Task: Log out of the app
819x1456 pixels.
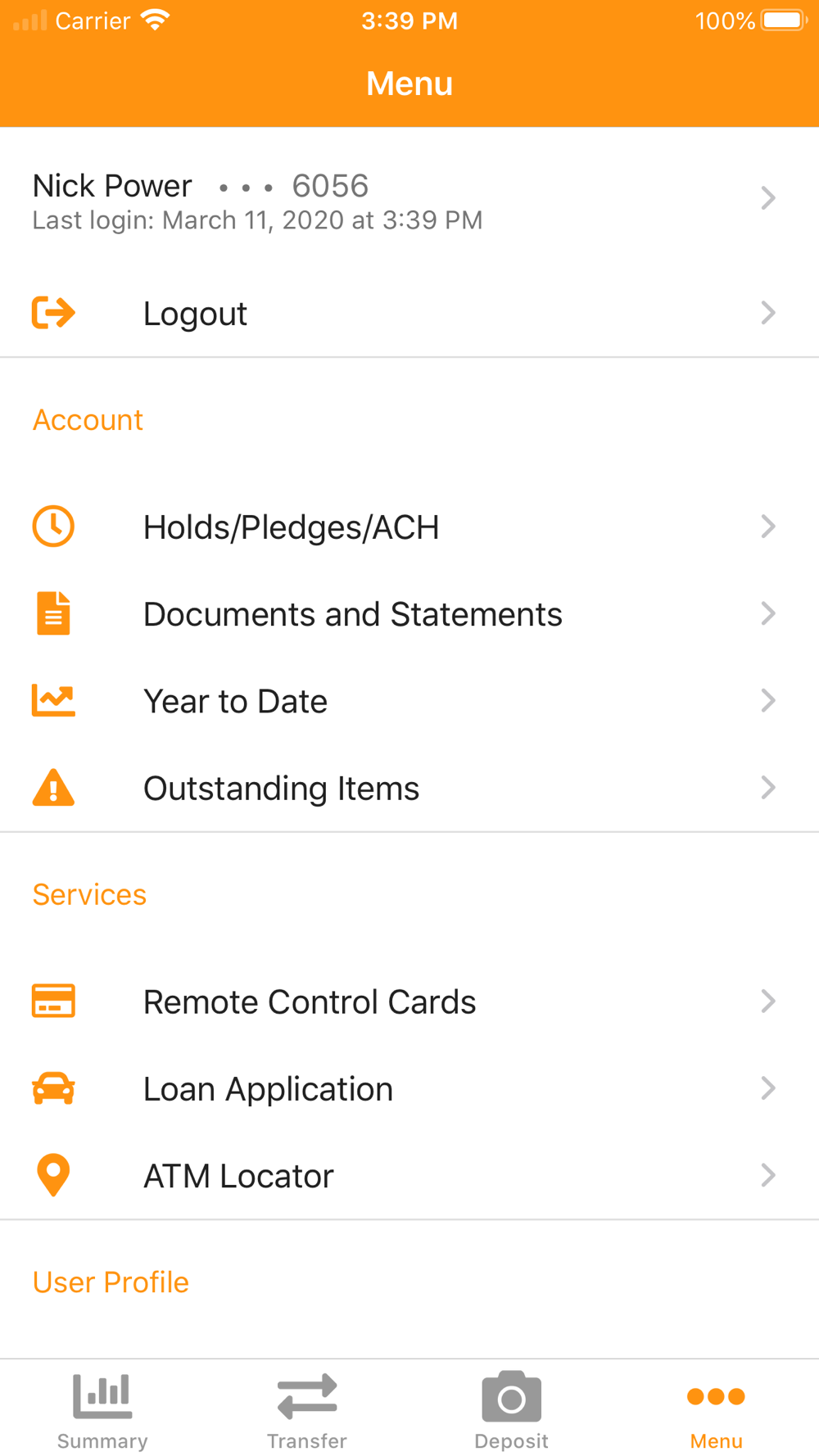Action: tap(409, 313)
